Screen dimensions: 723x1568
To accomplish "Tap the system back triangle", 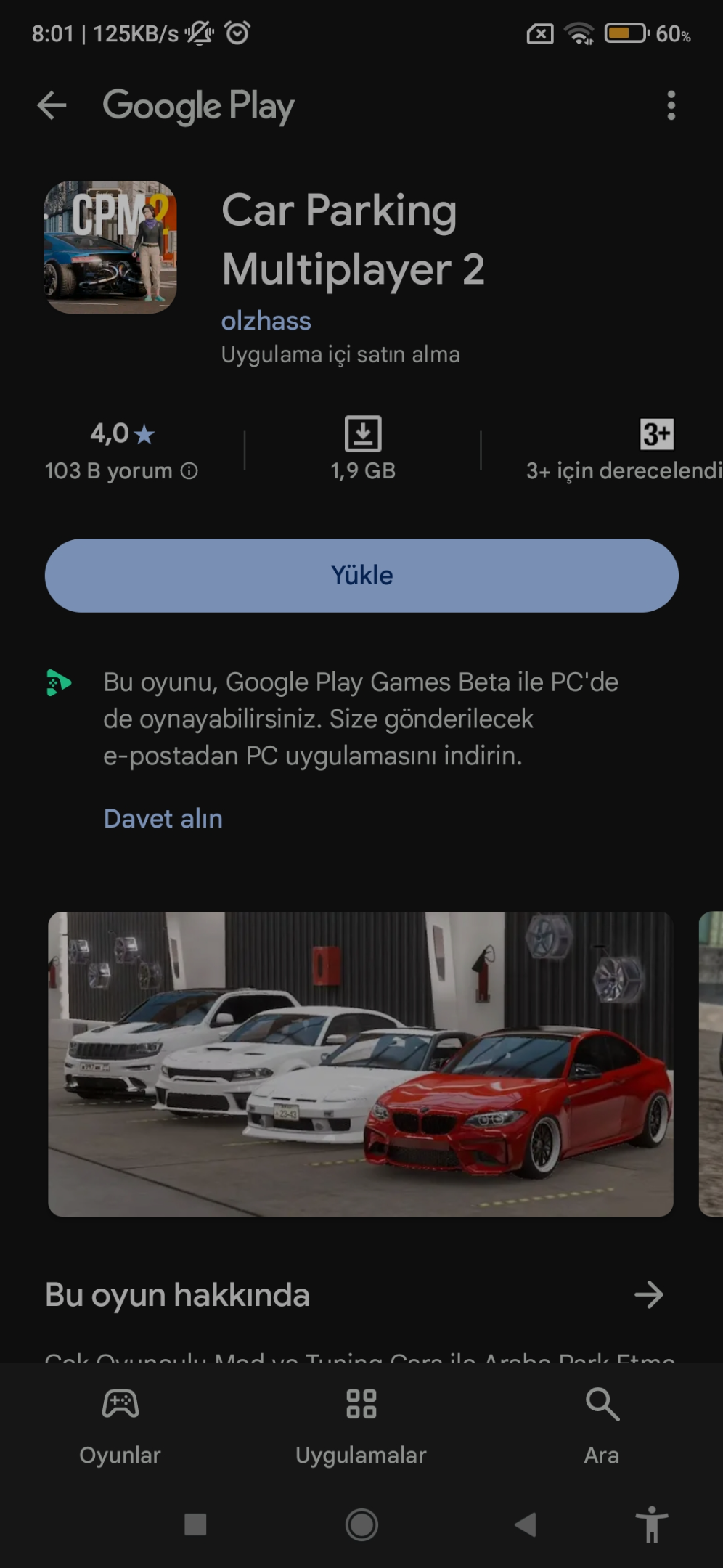I will pyautogui.click(x=526, y=1524).
